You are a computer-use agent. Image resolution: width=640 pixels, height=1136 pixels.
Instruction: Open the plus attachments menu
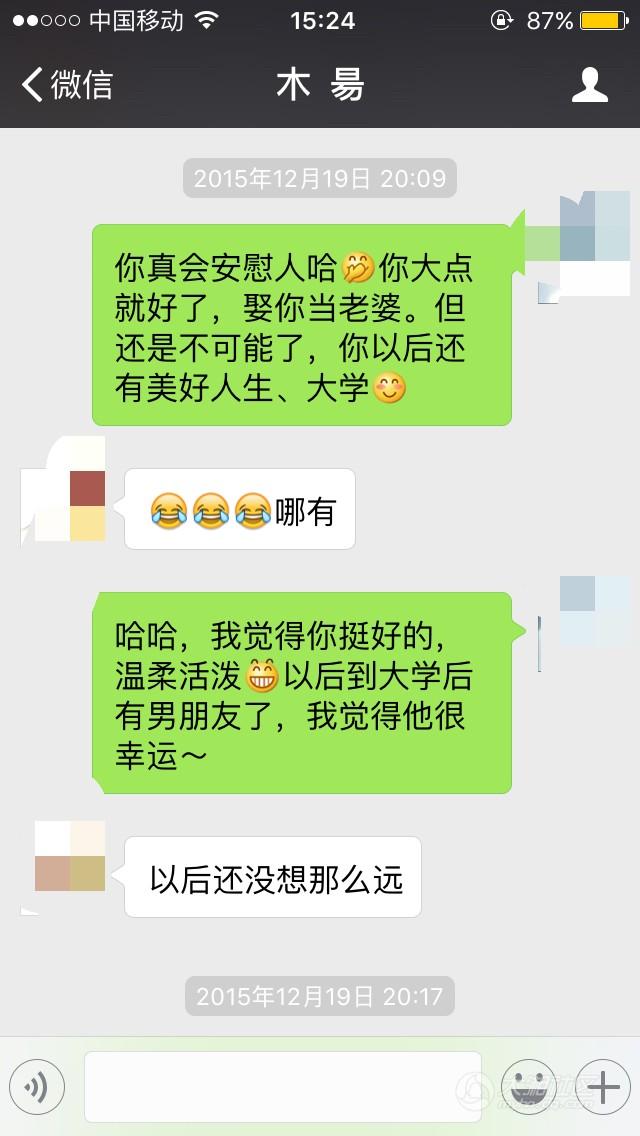point(602,1086)
